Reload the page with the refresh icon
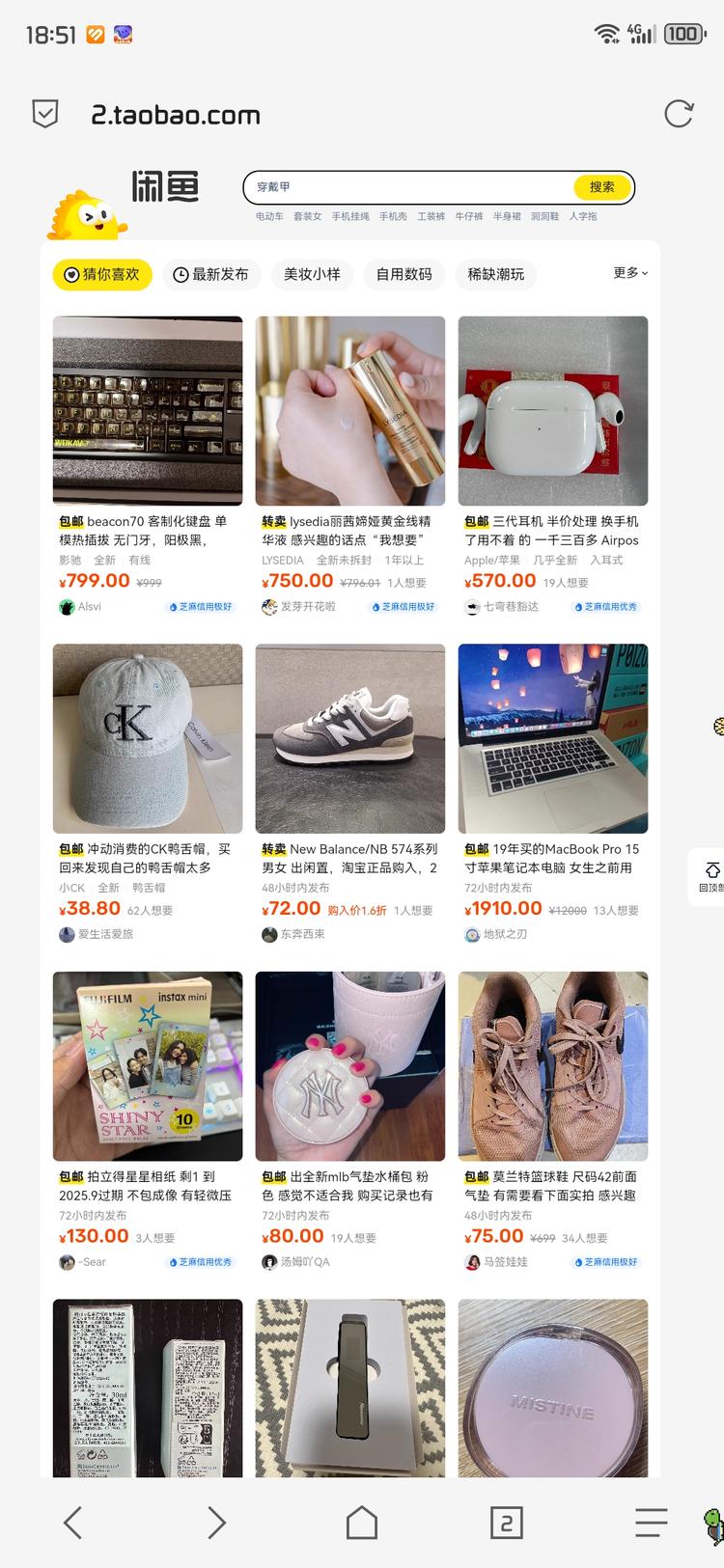 coord(679,114)
